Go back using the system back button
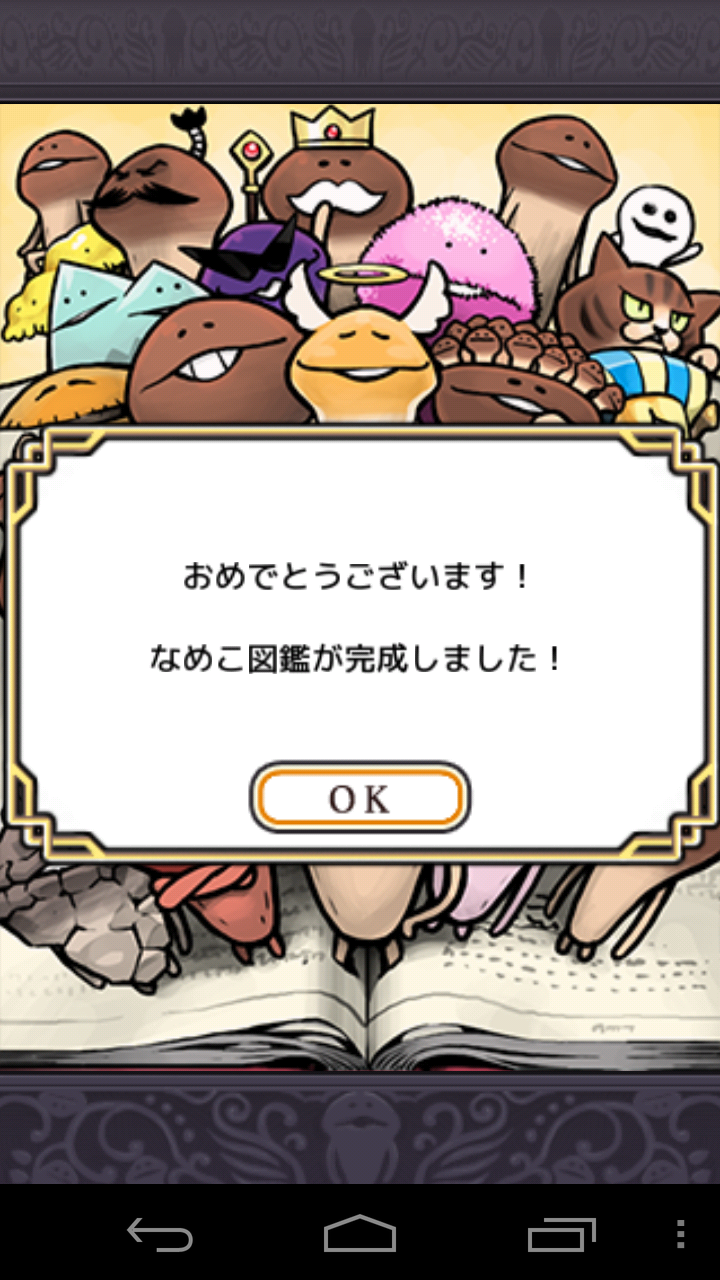 tap(160, 1234)
